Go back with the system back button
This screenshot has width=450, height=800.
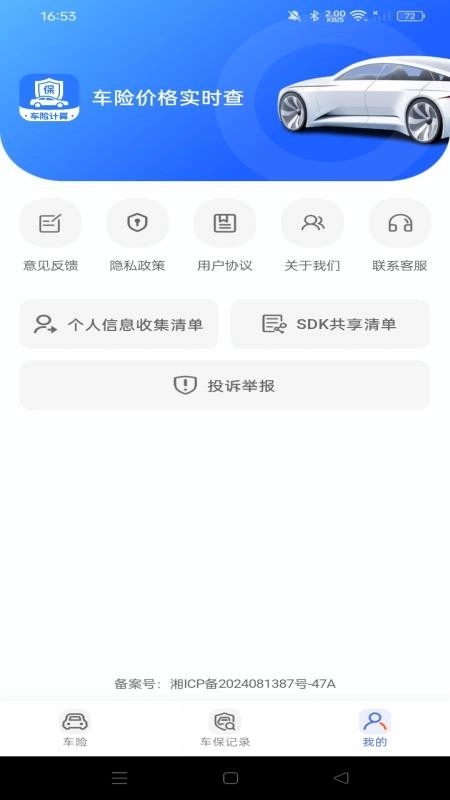click(341, 778)
